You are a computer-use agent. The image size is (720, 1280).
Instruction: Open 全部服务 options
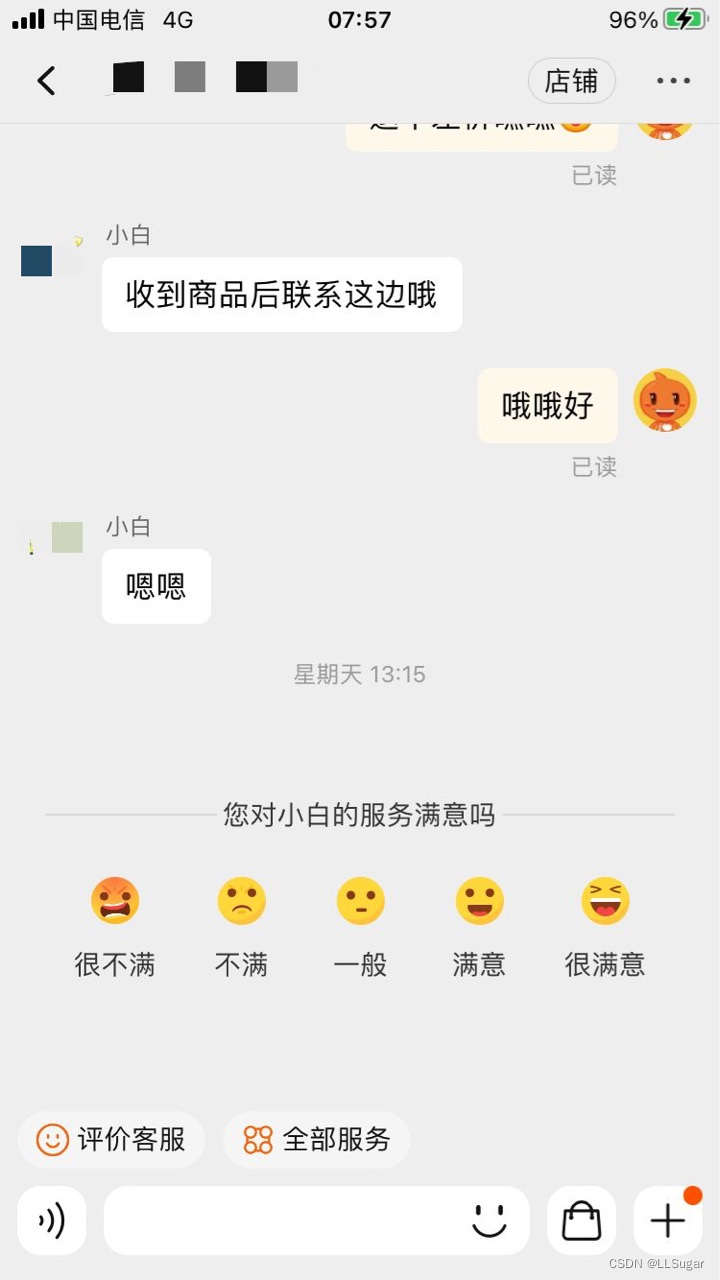[x=317, y=1140]
